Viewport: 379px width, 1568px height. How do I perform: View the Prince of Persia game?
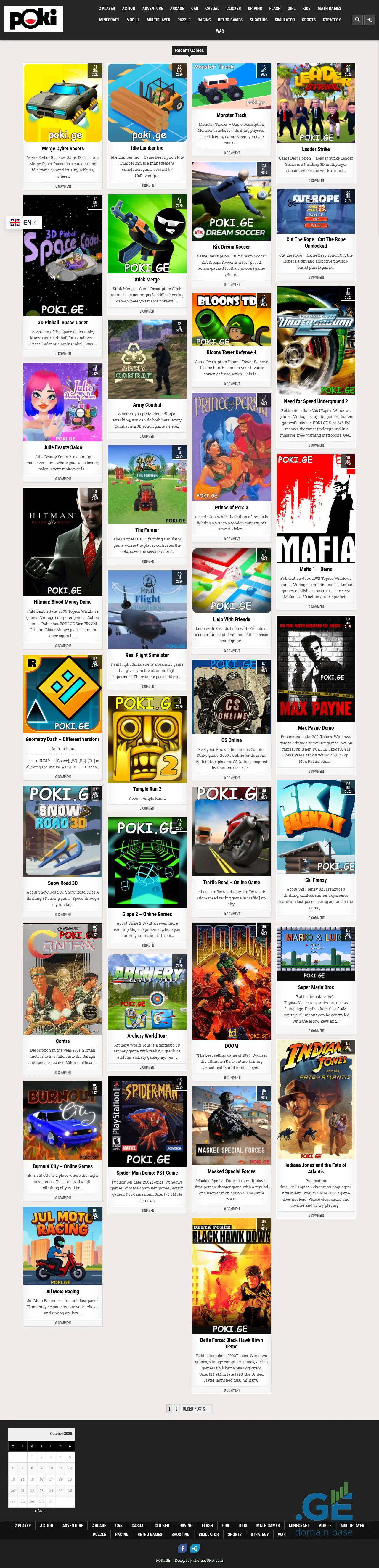point(231,507)
